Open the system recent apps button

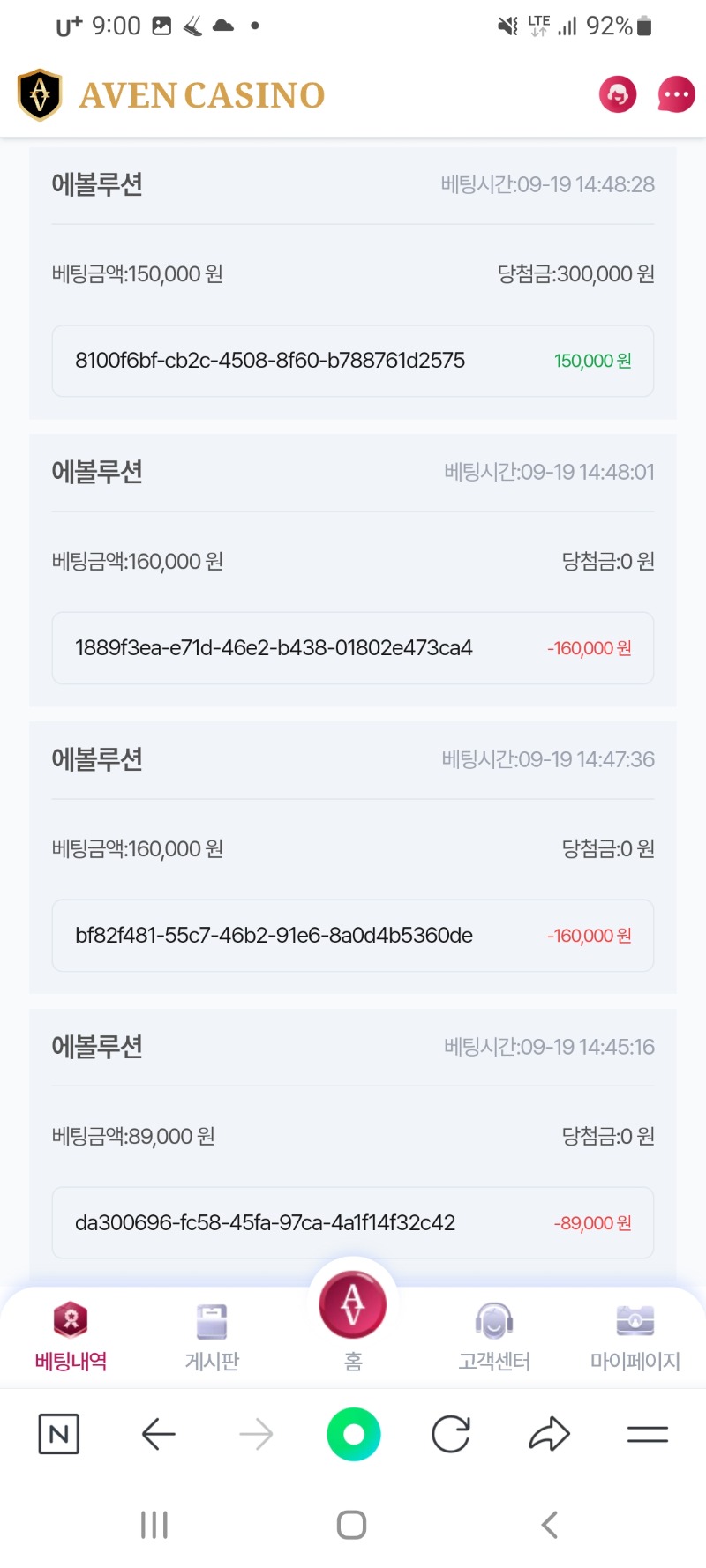pyautogui.click(x=154, y=1525)
